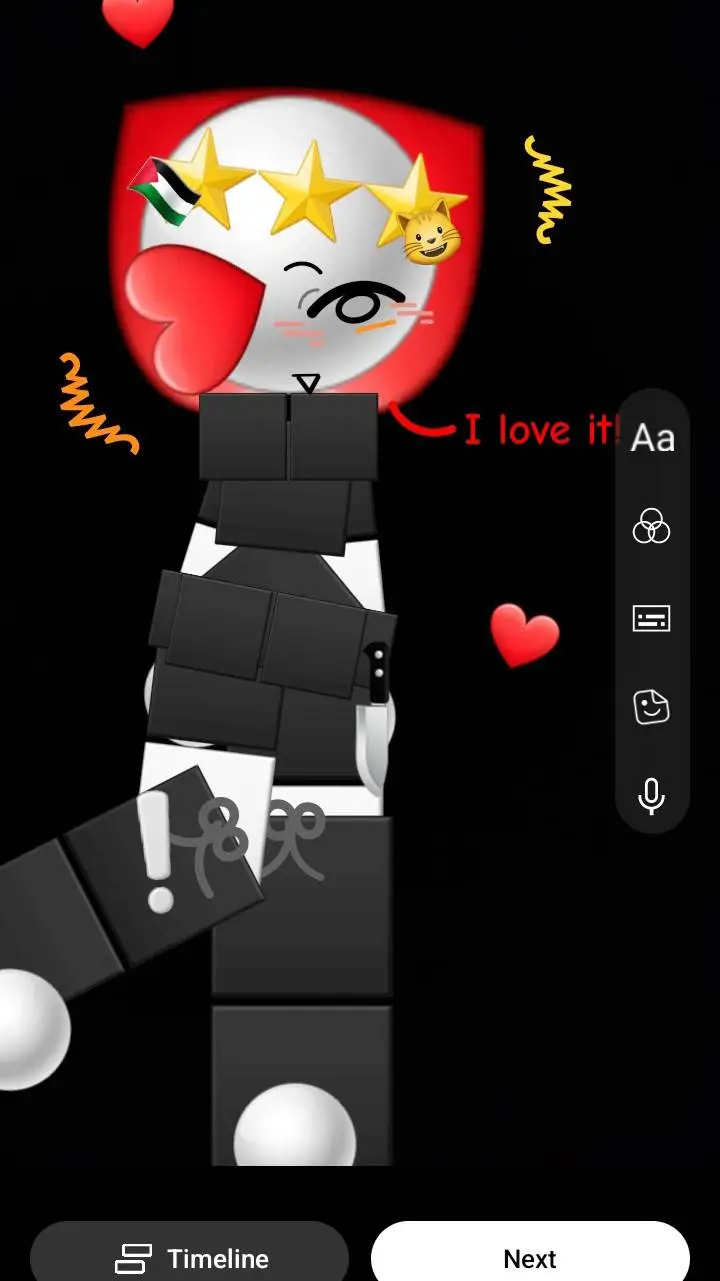Open the stickers picker
This screenshot has height=1281, width=720.
tap(651, 707)
